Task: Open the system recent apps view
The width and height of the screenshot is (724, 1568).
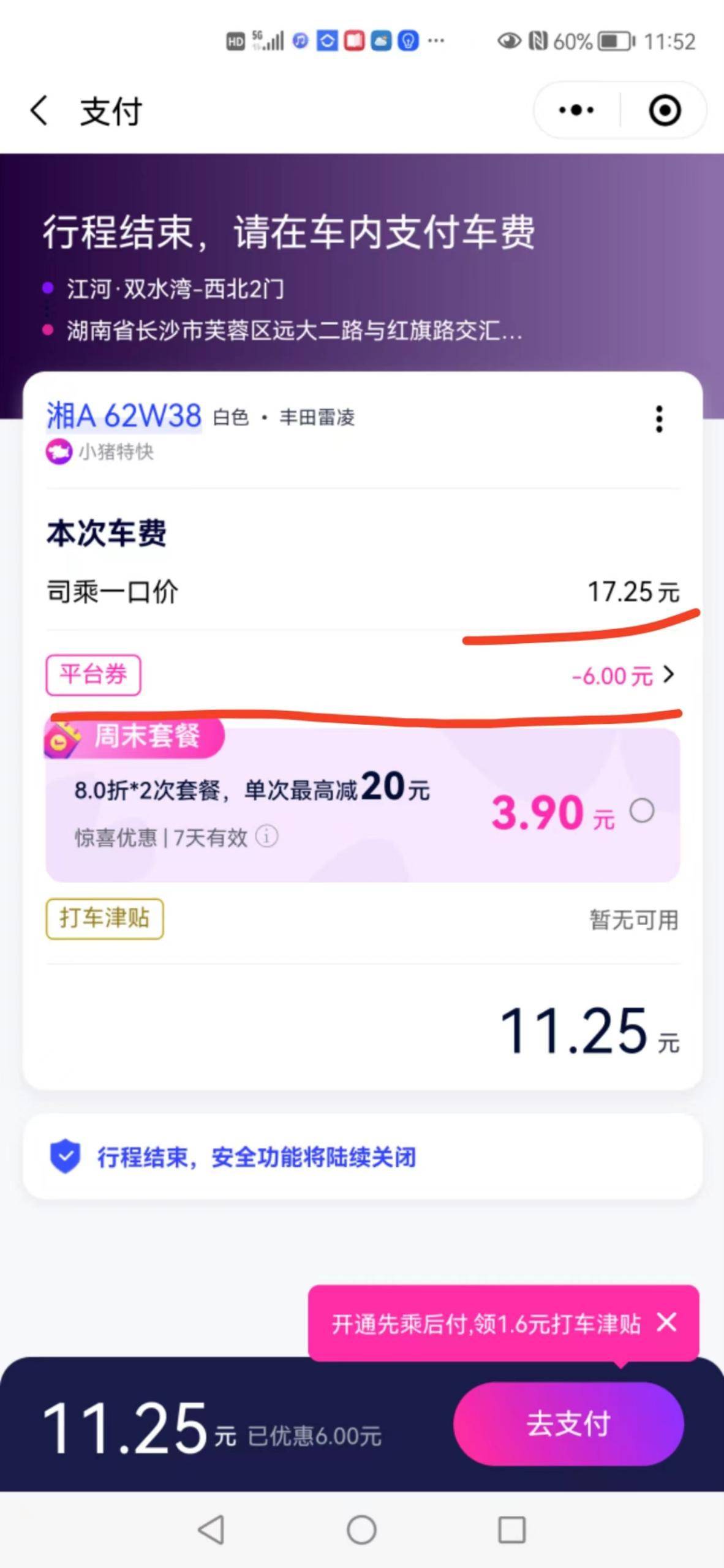Action: coord(511,1530)
